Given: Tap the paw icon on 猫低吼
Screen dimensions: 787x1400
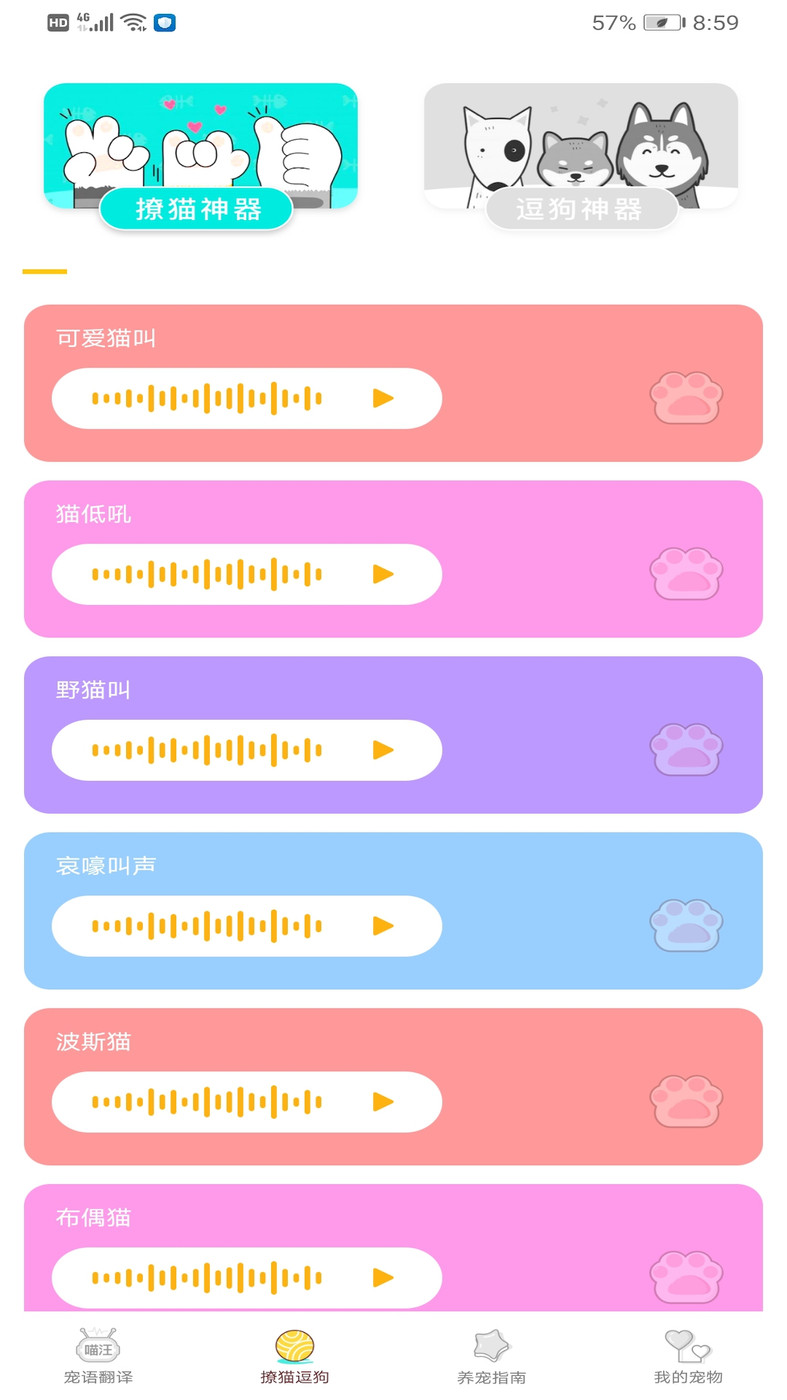Looking at the screenshot, I should pos(686,574).
